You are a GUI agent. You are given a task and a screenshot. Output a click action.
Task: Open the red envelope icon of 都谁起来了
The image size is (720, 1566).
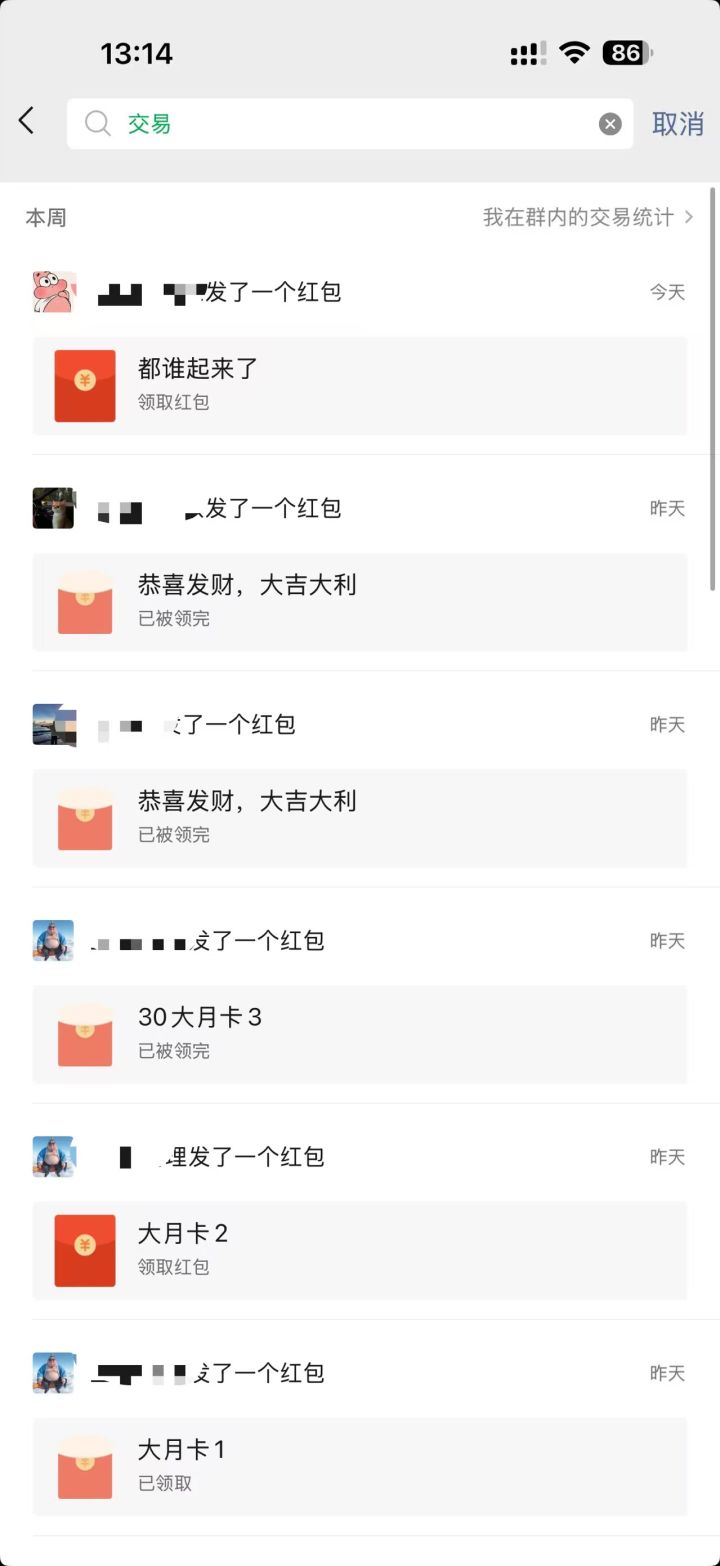coord(84,386)
